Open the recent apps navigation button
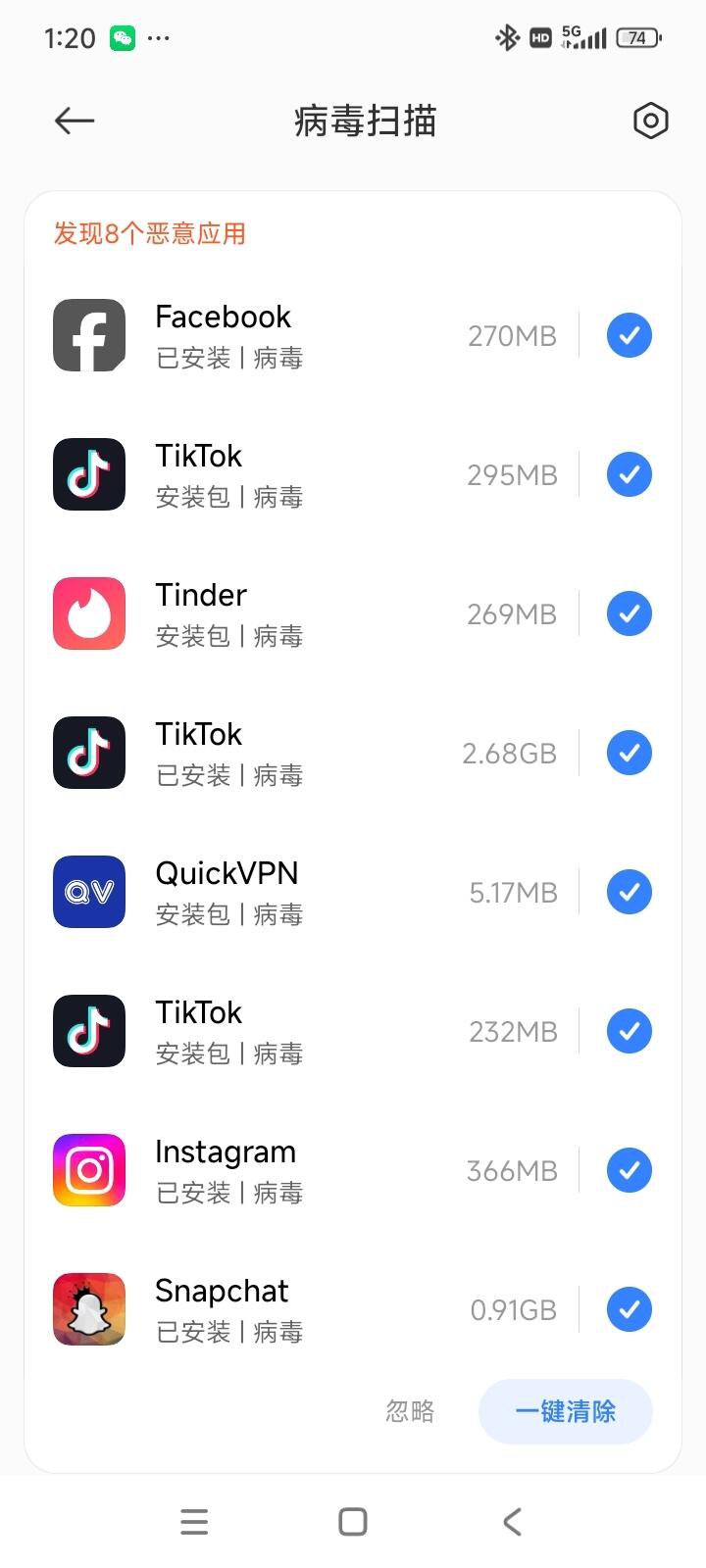706x1568 pixels. coord(193,1521)
